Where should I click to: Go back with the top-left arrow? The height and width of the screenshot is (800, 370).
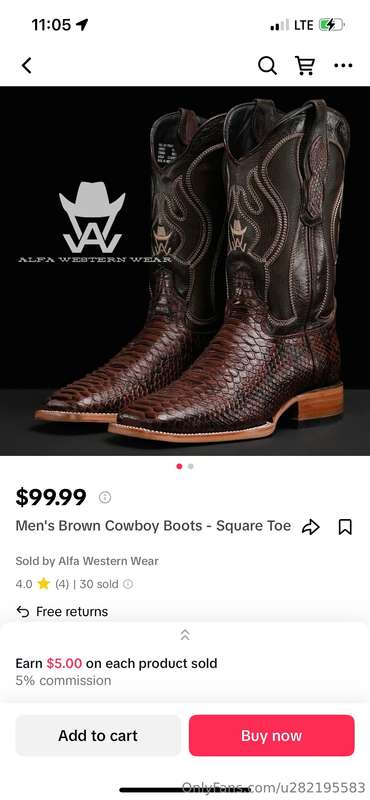[x=27, y=65]
